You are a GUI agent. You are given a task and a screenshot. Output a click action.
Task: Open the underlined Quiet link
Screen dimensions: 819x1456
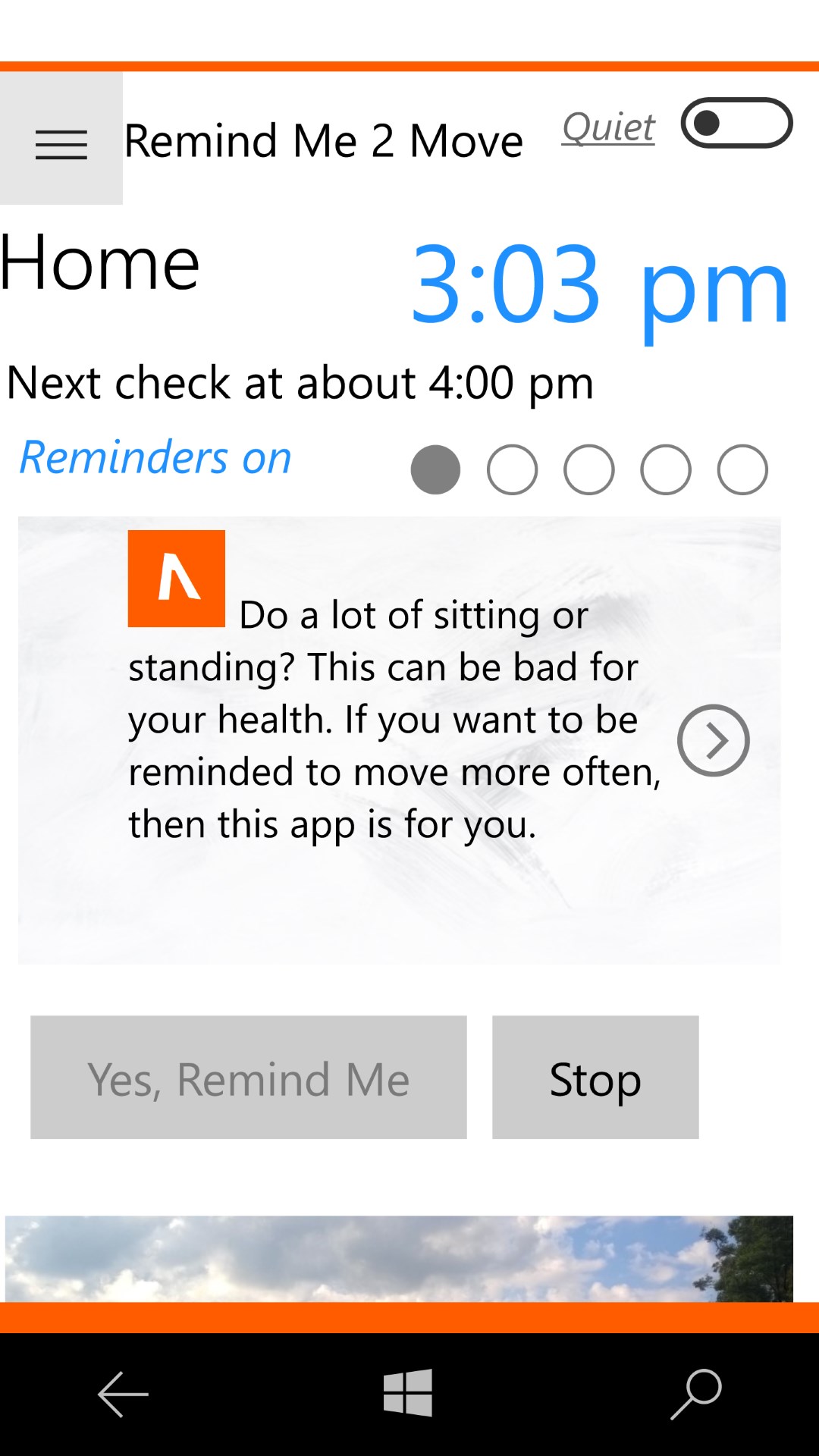608,127
